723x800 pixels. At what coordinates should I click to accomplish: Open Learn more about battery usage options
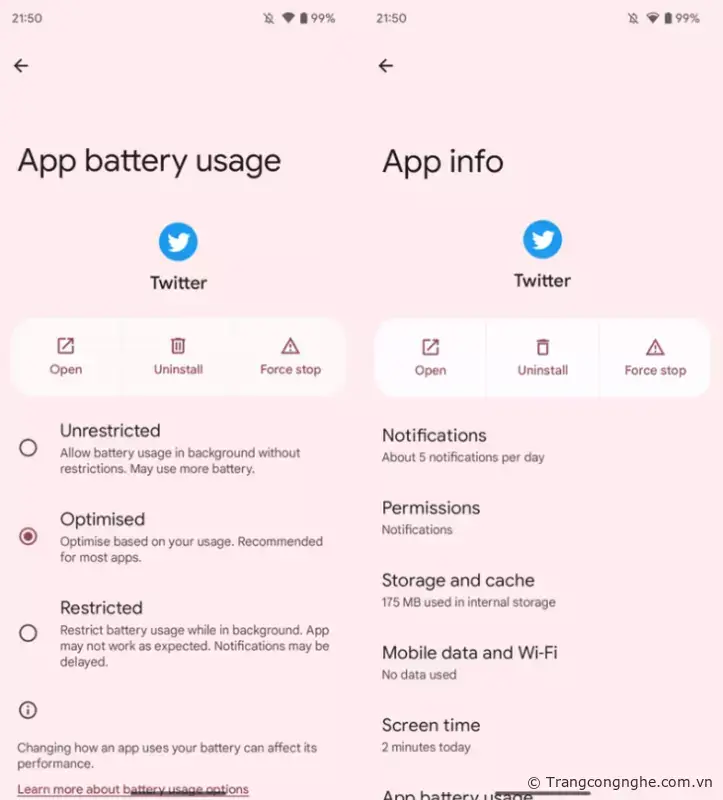132,789
